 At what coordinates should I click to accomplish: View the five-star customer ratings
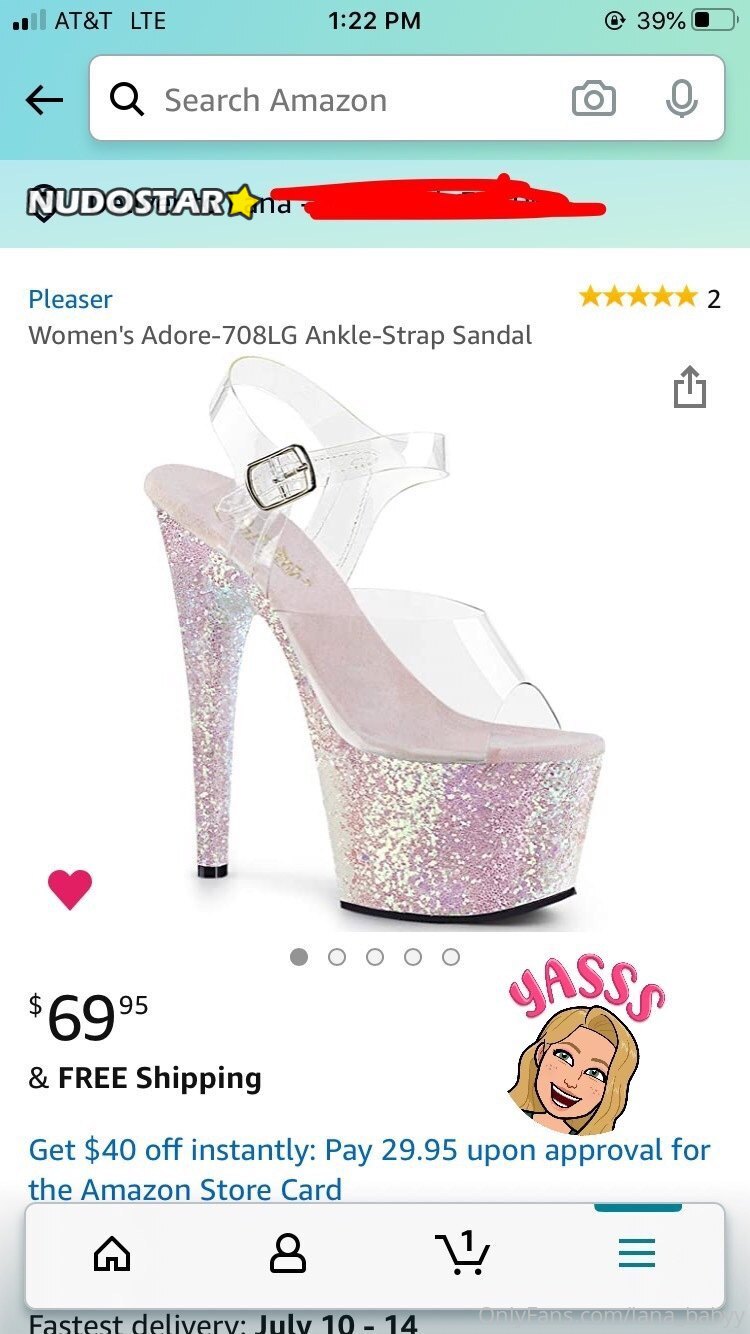637,297
